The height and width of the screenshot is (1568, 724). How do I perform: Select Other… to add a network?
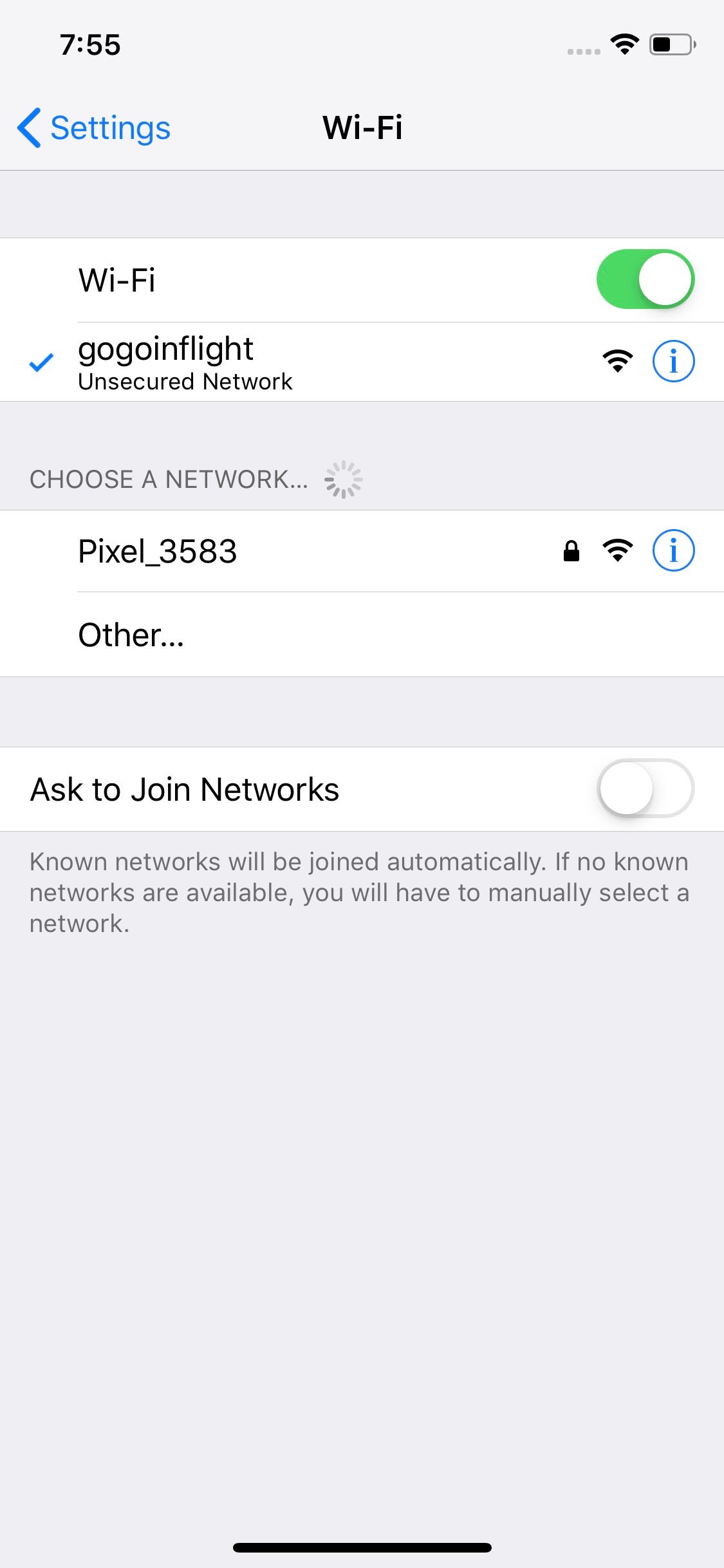[x=131, y=635]
